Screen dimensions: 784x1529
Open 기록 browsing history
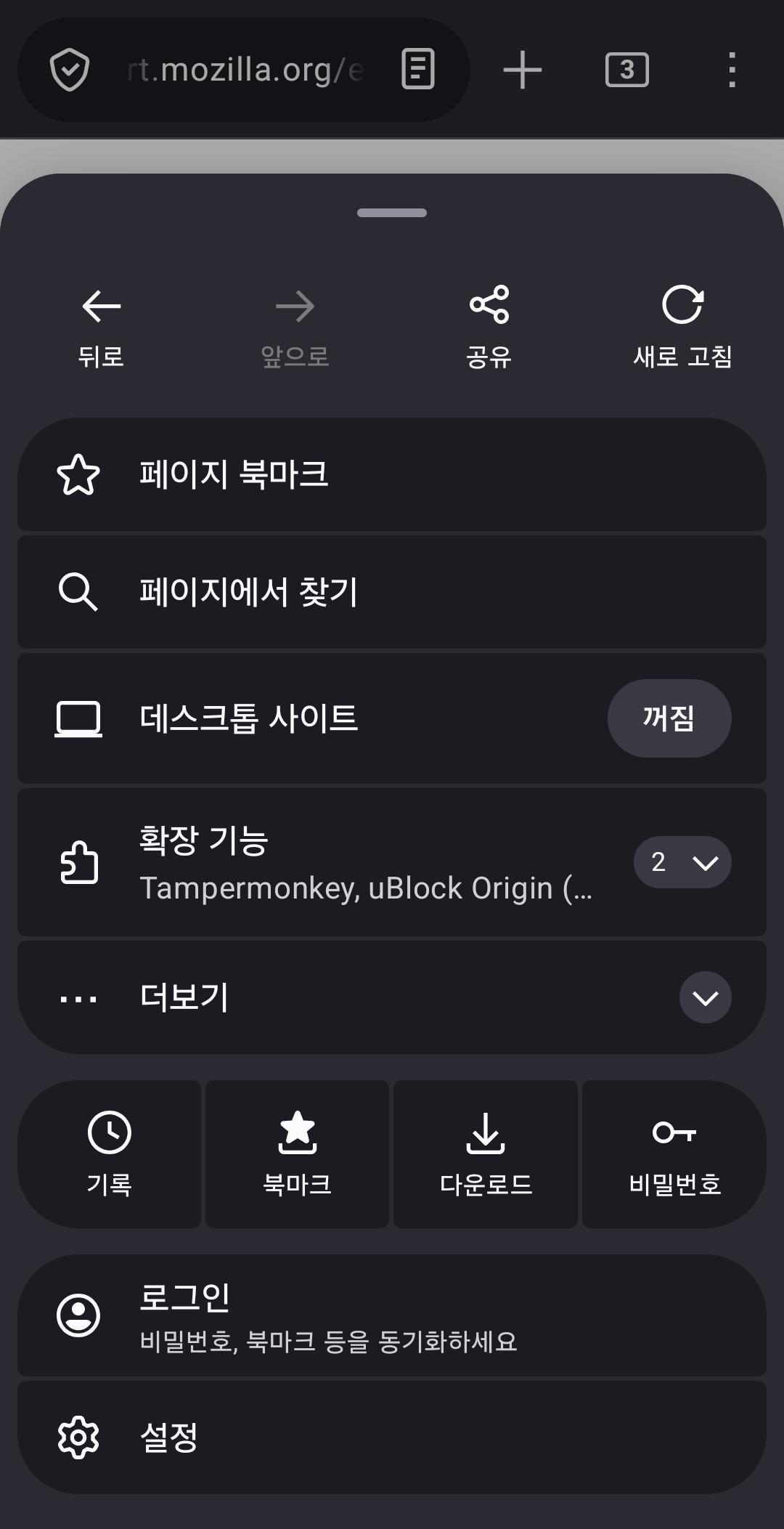click(109, 1153)
